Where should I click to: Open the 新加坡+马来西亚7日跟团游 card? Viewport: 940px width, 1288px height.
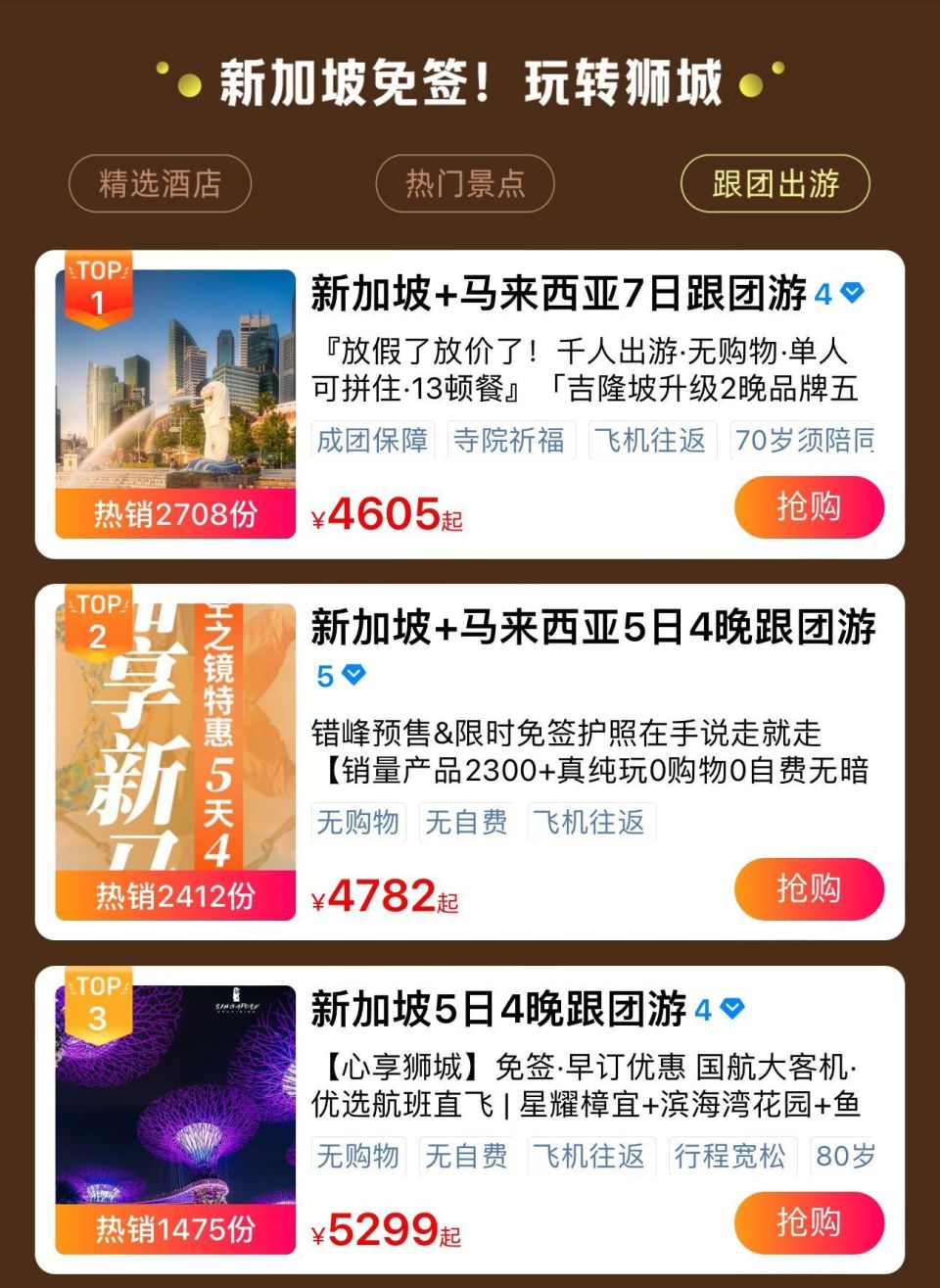coord(558,294)
